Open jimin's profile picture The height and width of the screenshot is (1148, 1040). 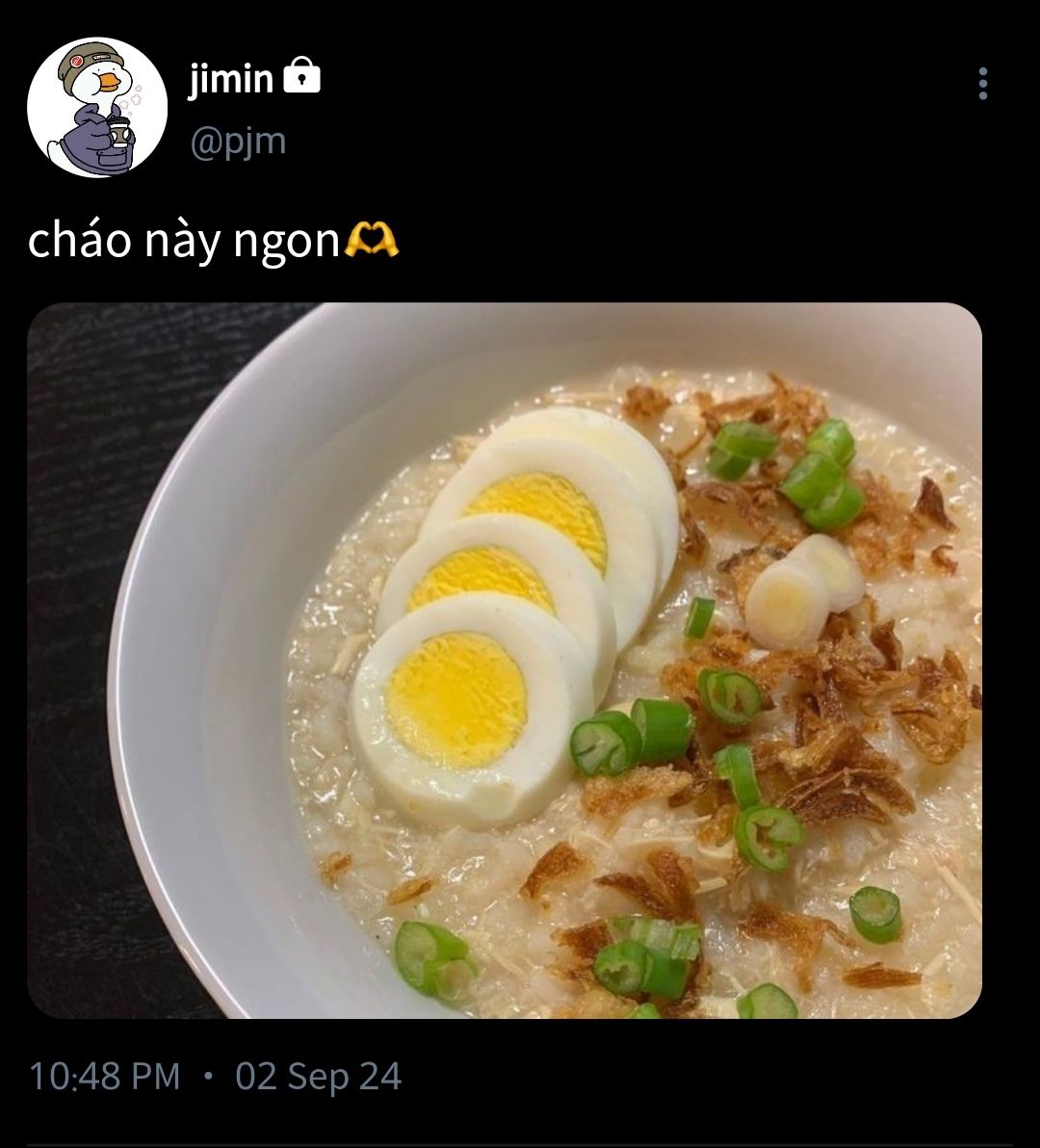click(x=97, y=108)
